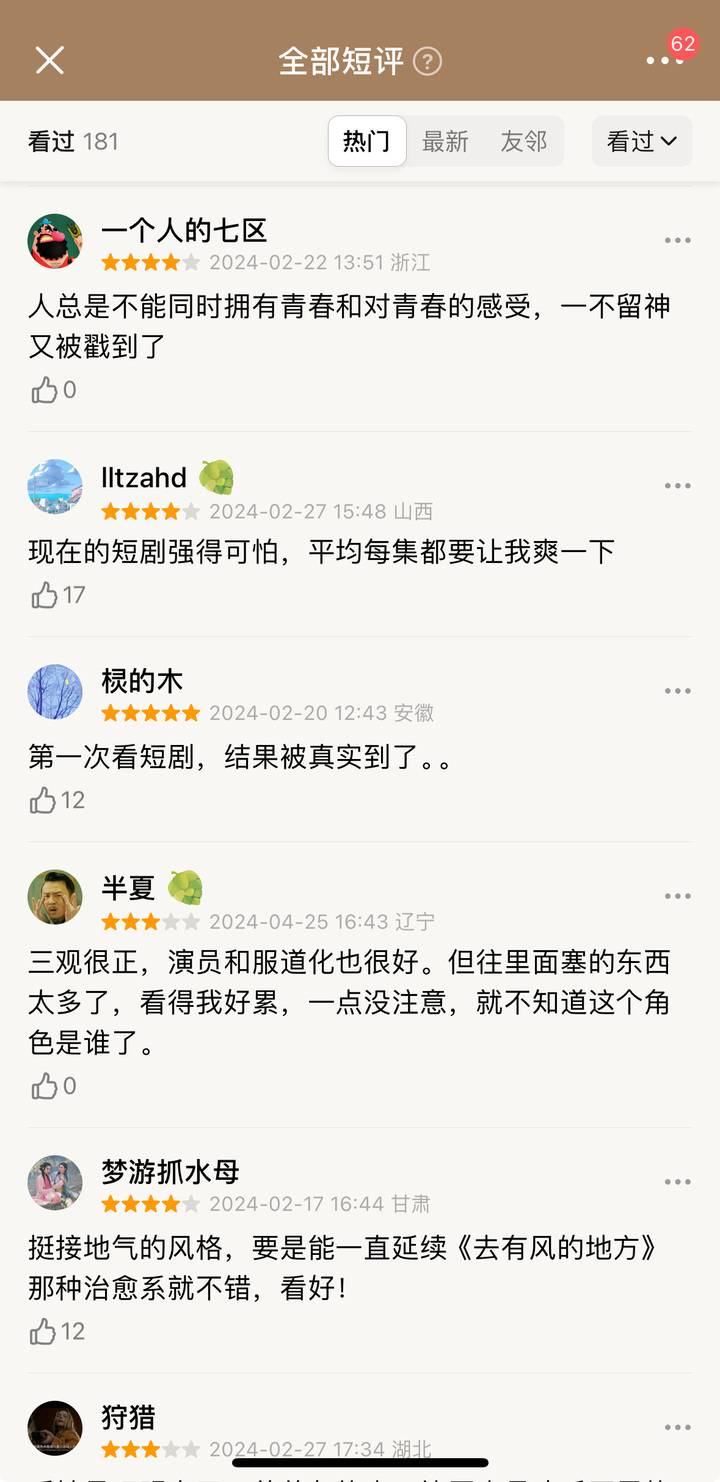
Task: View 狩猎's profile avatar
Action: pos(55,1428)
